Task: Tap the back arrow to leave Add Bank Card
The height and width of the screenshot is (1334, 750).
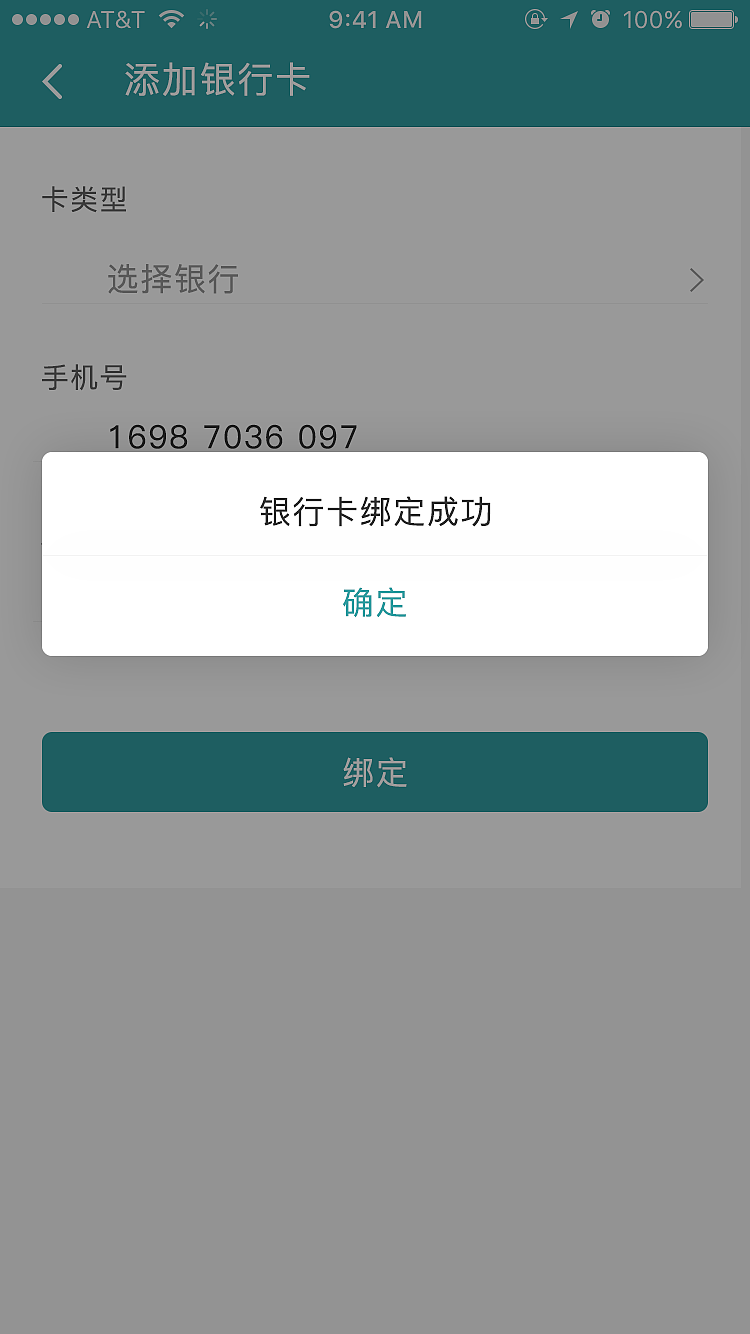Action: point(51,82)
